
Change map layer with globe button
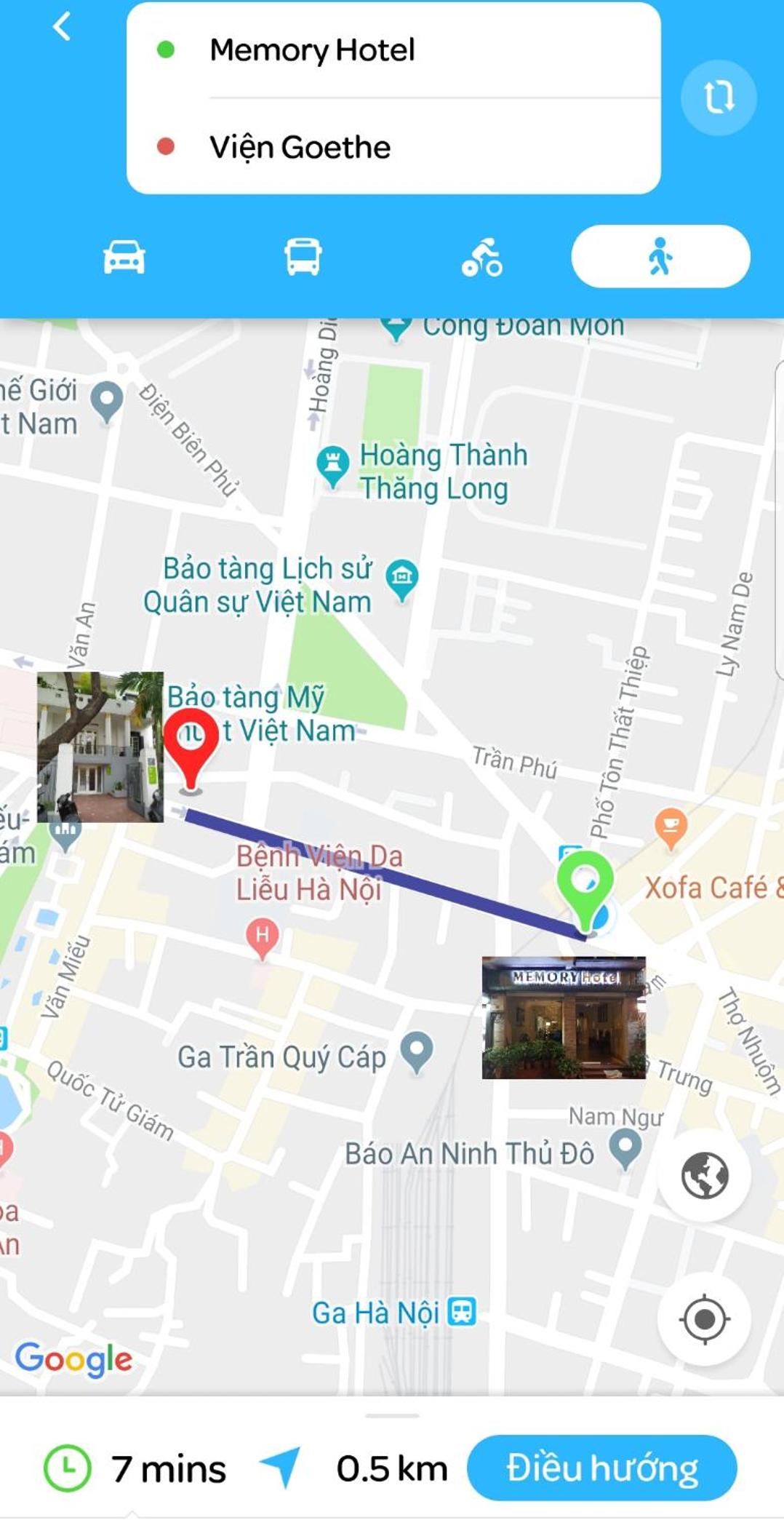coord(704,1175)
